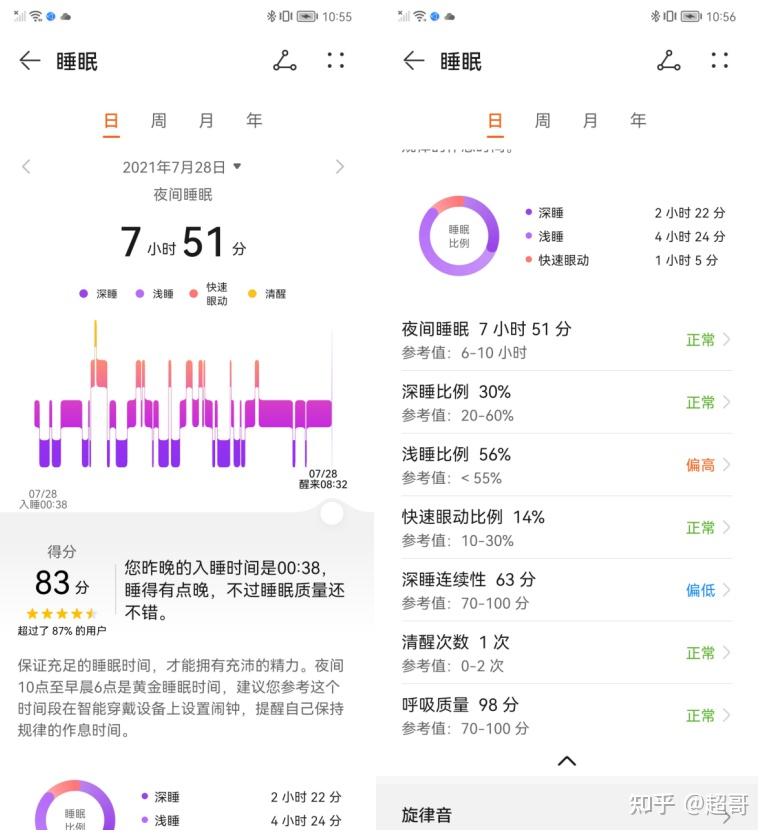Expand the 深睡连续性 row detail arrow
Screen dimensions: 768x836
coord(729,591)
